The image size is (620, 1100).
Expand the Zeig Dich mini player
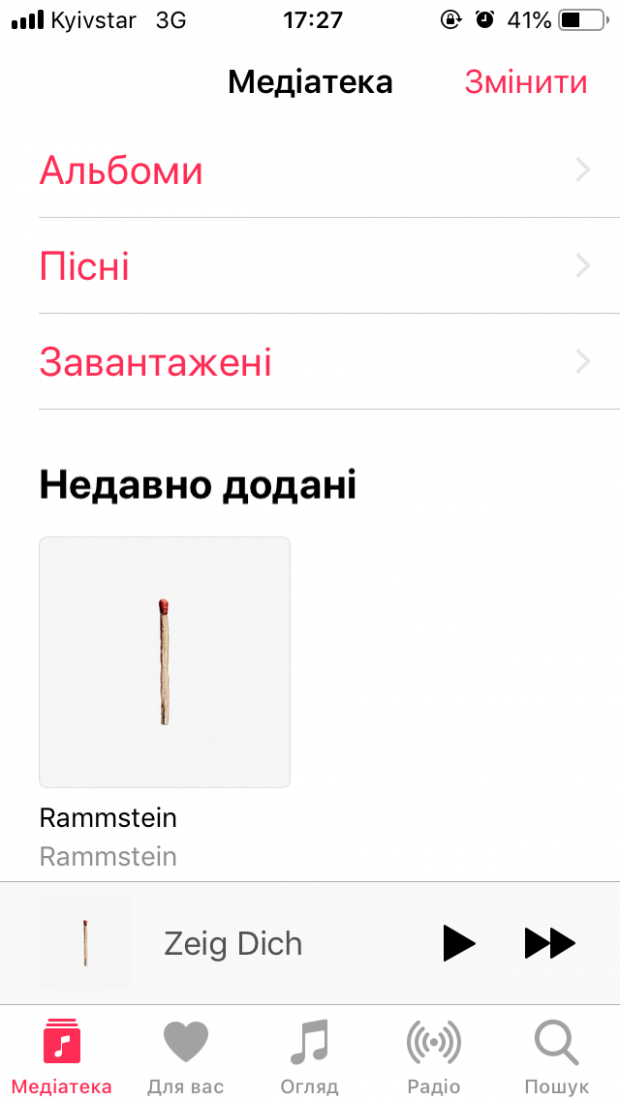coord(232,943)
